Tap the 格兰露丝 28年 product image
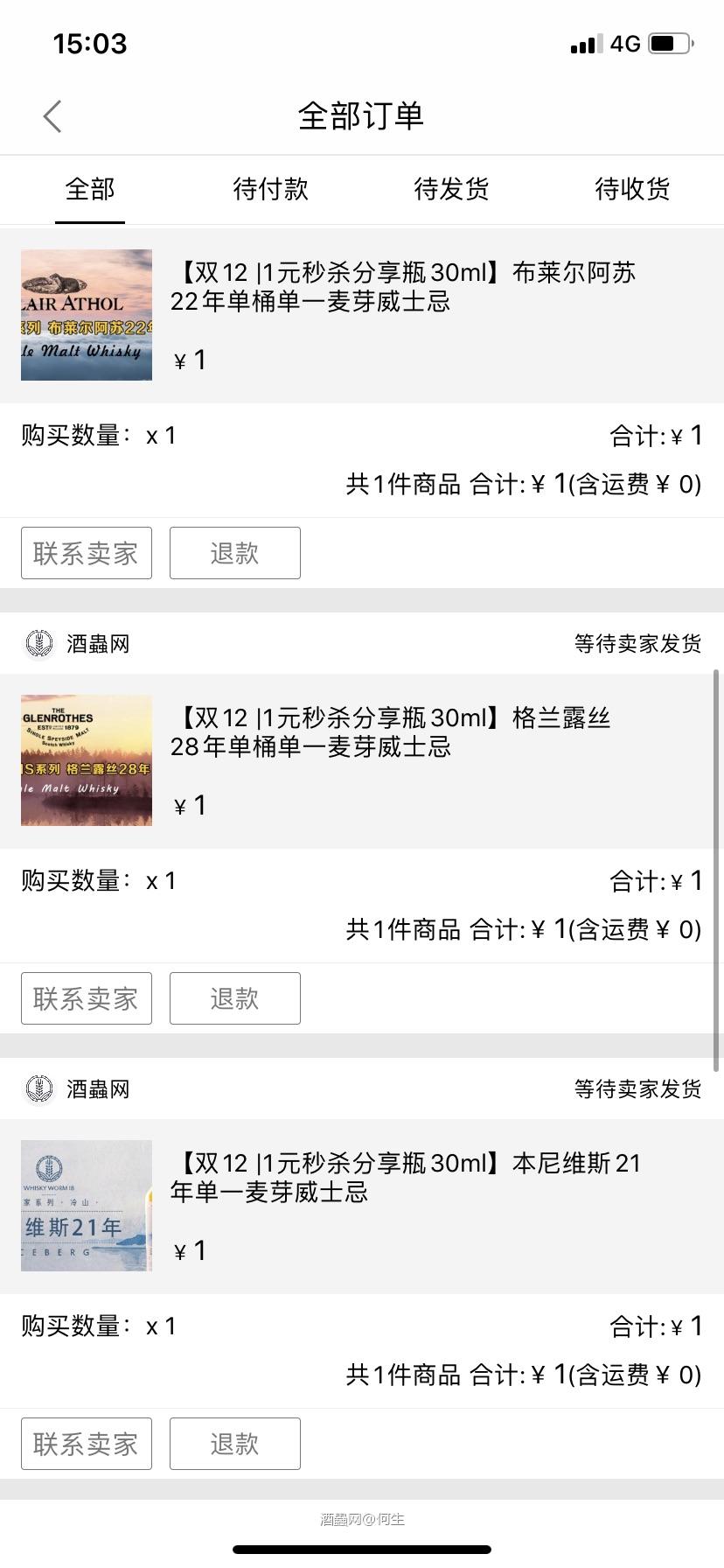Viewport: 724px width, 1568px height. [86, 759]
